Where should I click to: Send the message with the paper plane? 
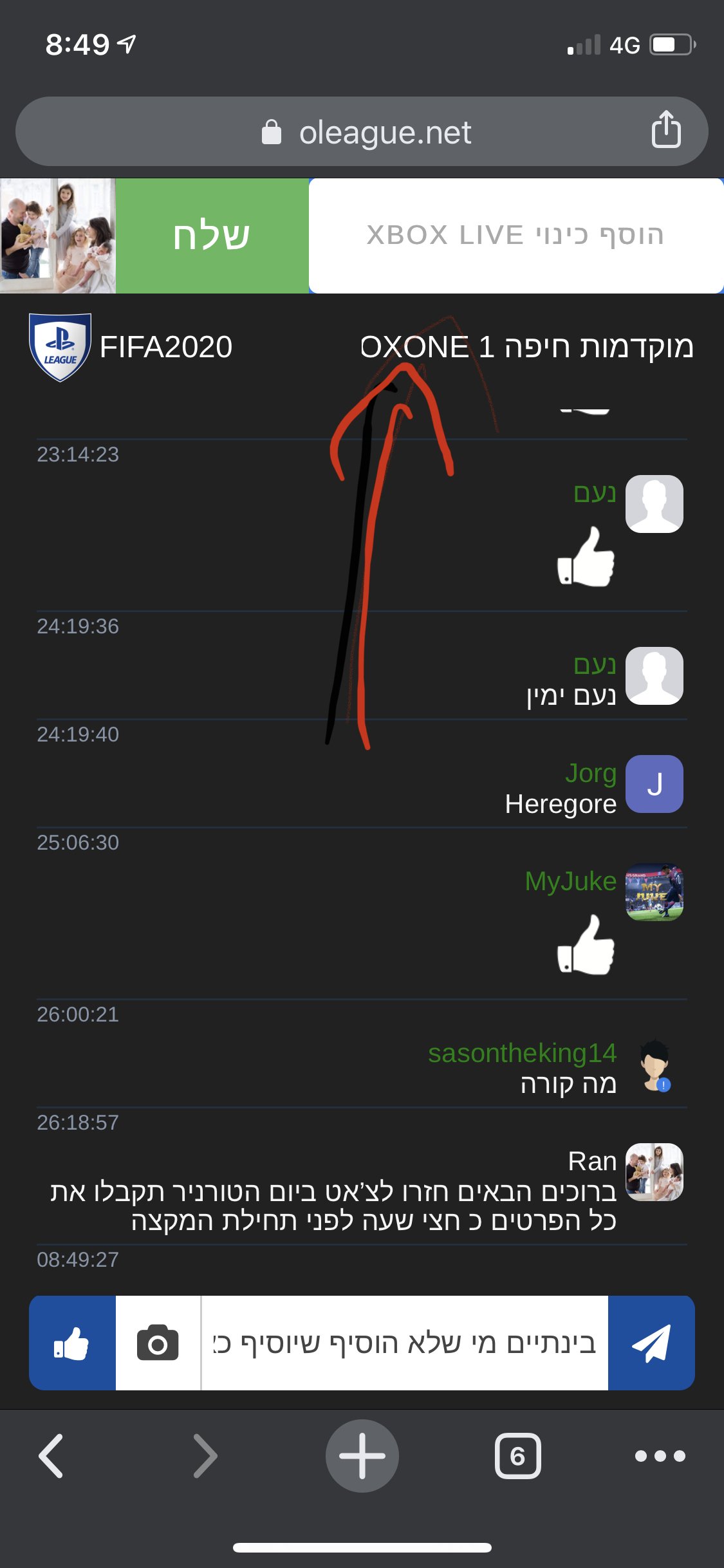651,1343
